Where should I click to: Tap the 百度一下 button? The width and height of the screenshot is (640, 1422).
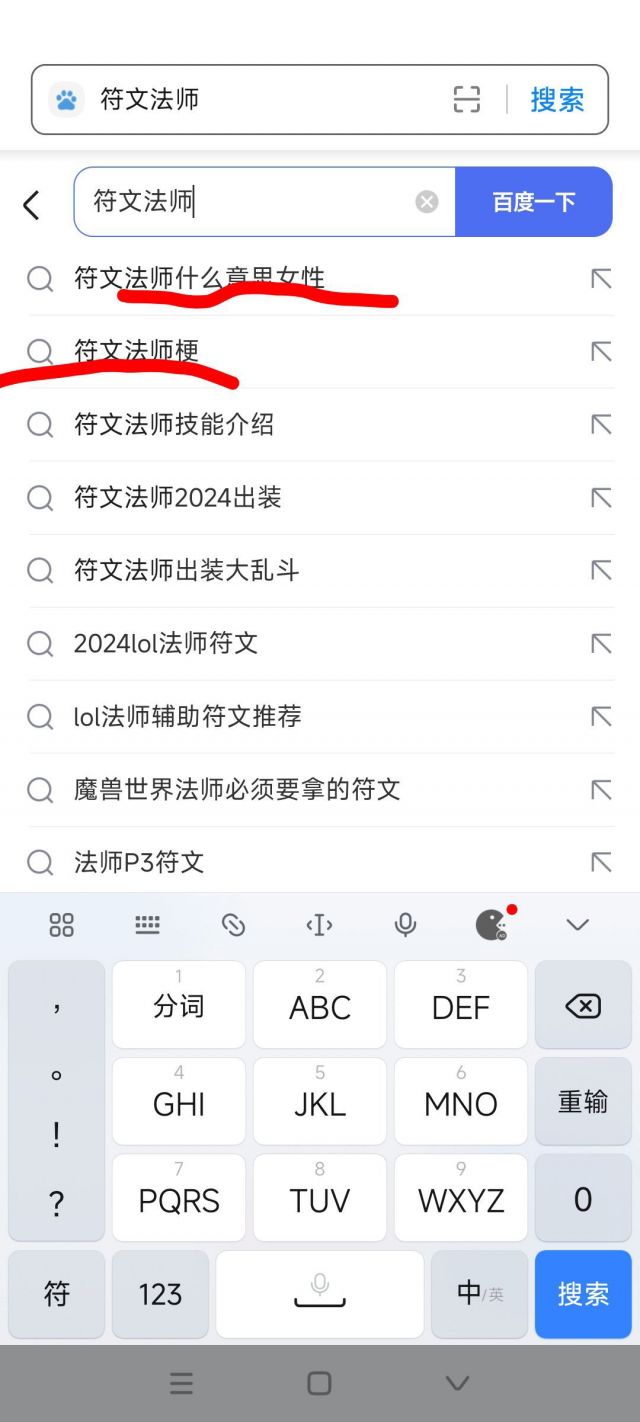[533, 202]
